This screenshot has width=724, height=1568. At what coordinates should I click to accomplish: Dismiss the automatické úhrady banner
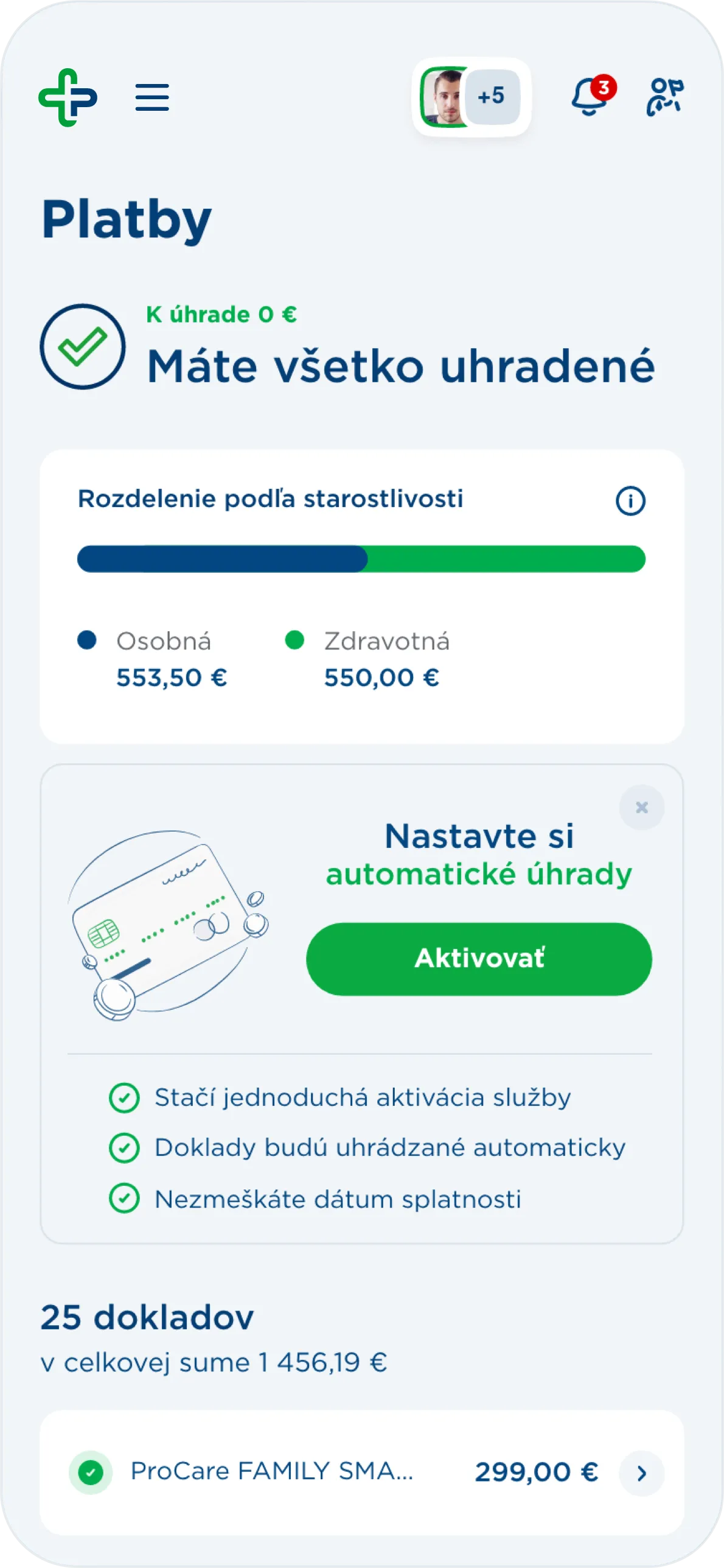641,808
